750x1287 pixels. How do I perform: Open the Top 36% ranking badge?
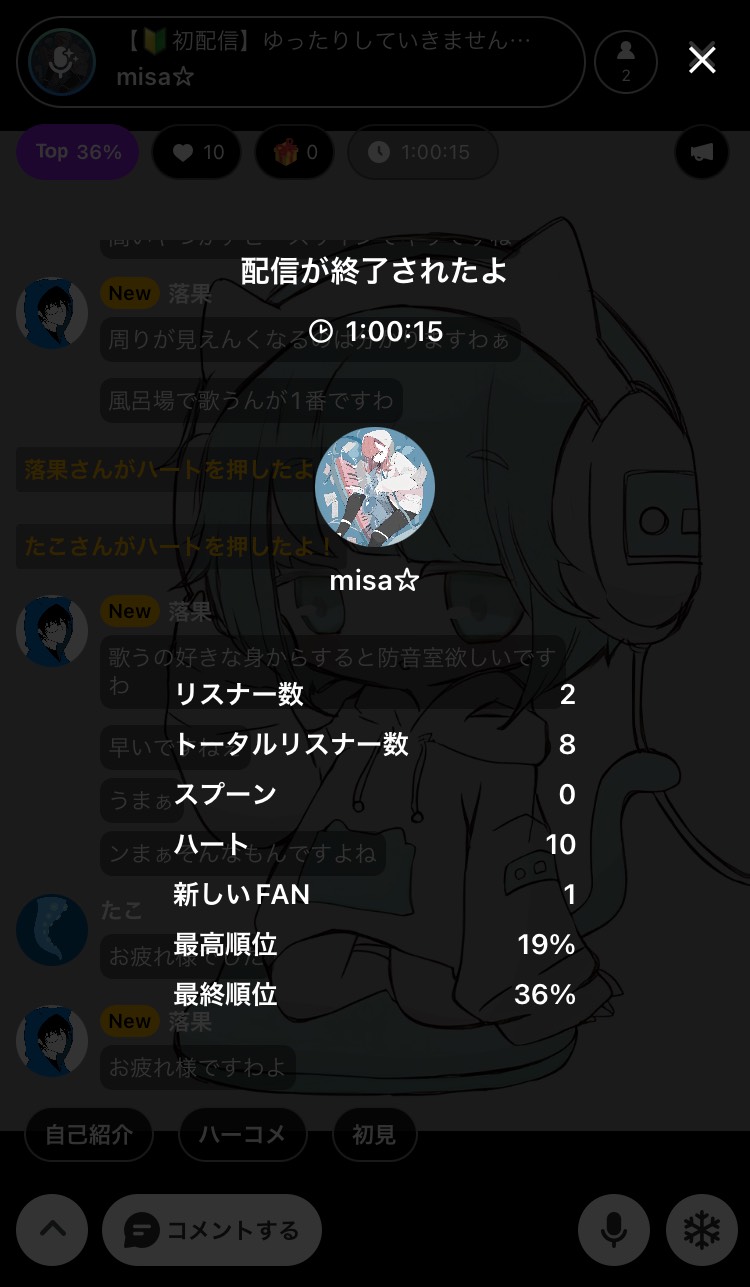(78, 152)
